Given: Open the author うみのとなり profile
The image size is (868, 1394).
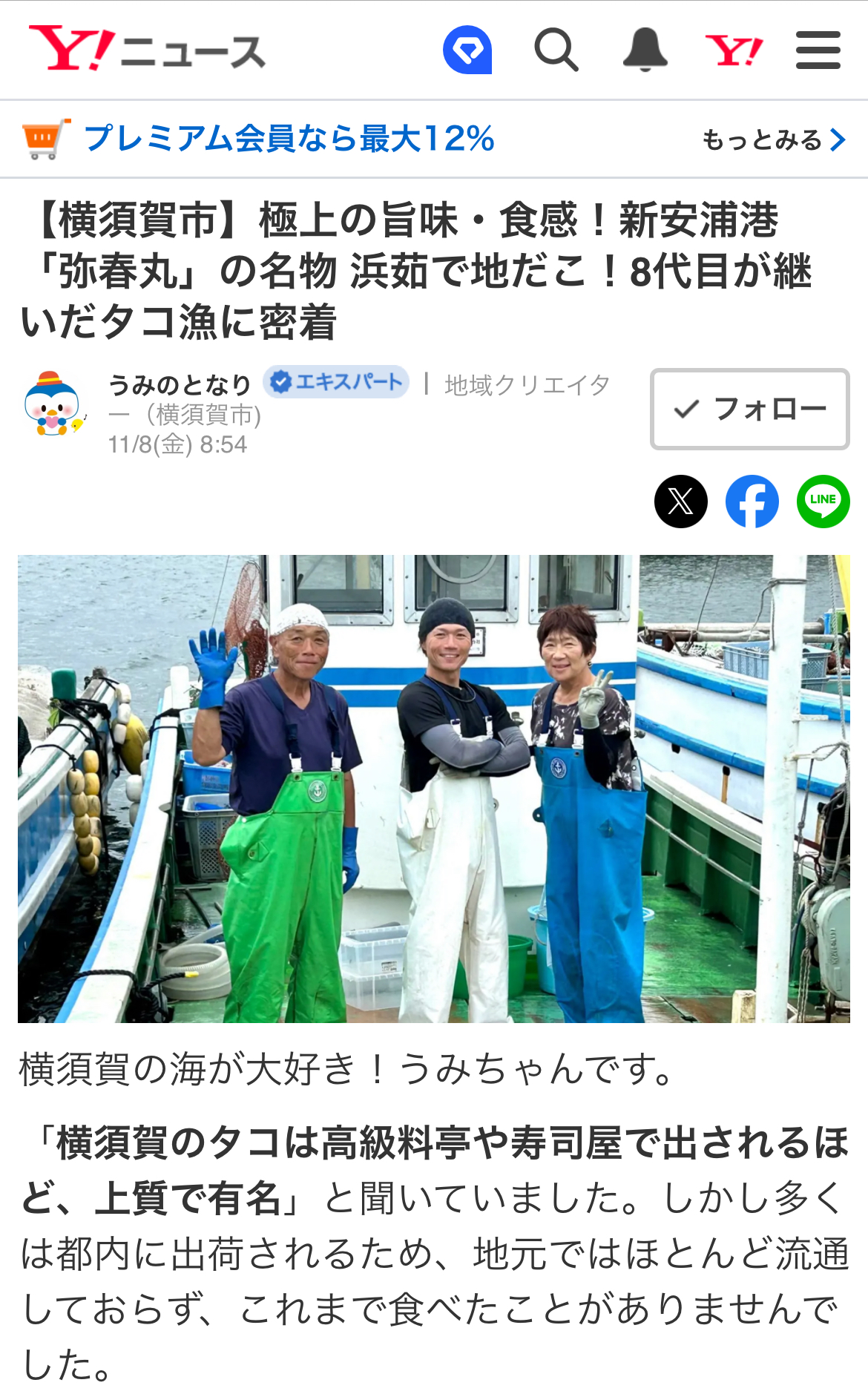Looking at the screenshot, I should 180,385.
